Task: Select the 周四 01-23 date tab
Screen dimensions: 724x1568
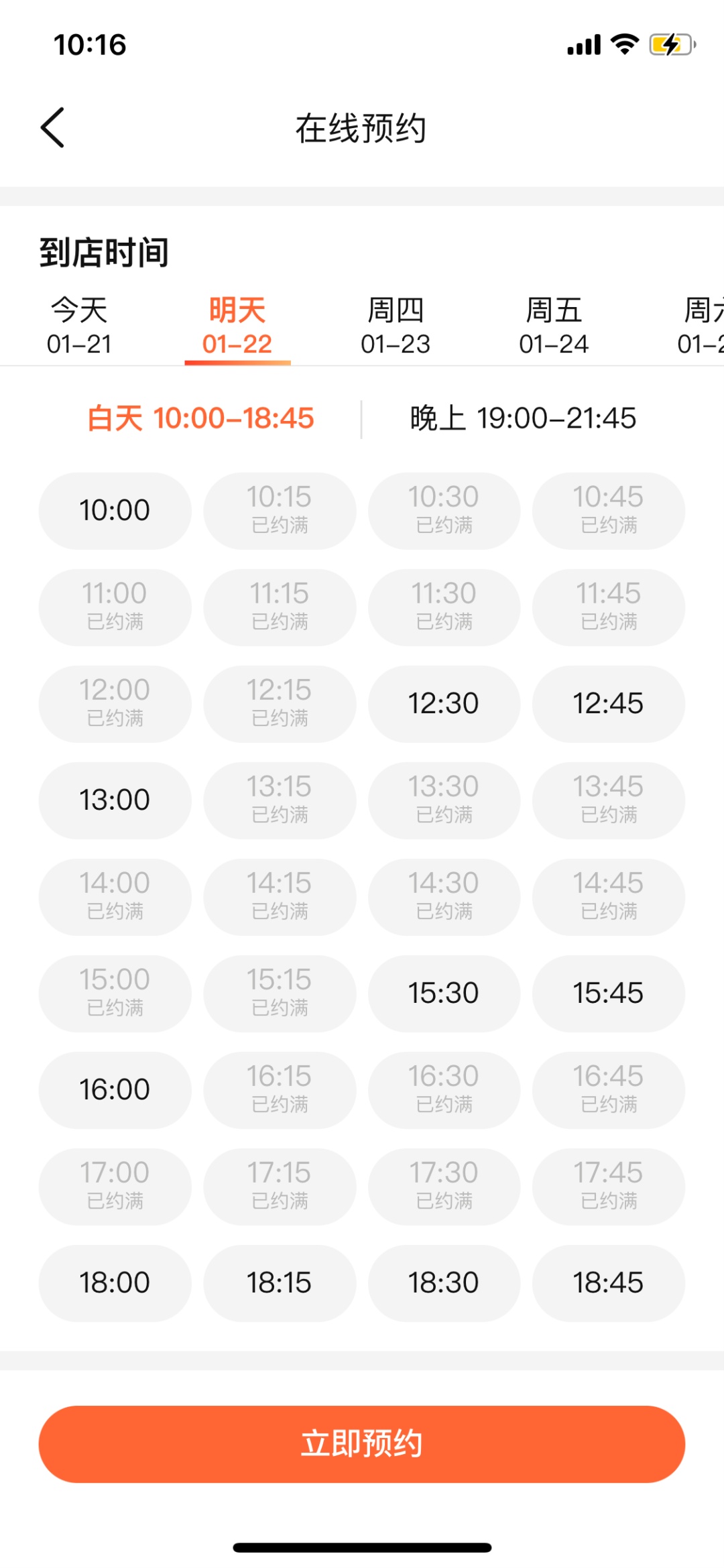Action: [x=396, y=326]
